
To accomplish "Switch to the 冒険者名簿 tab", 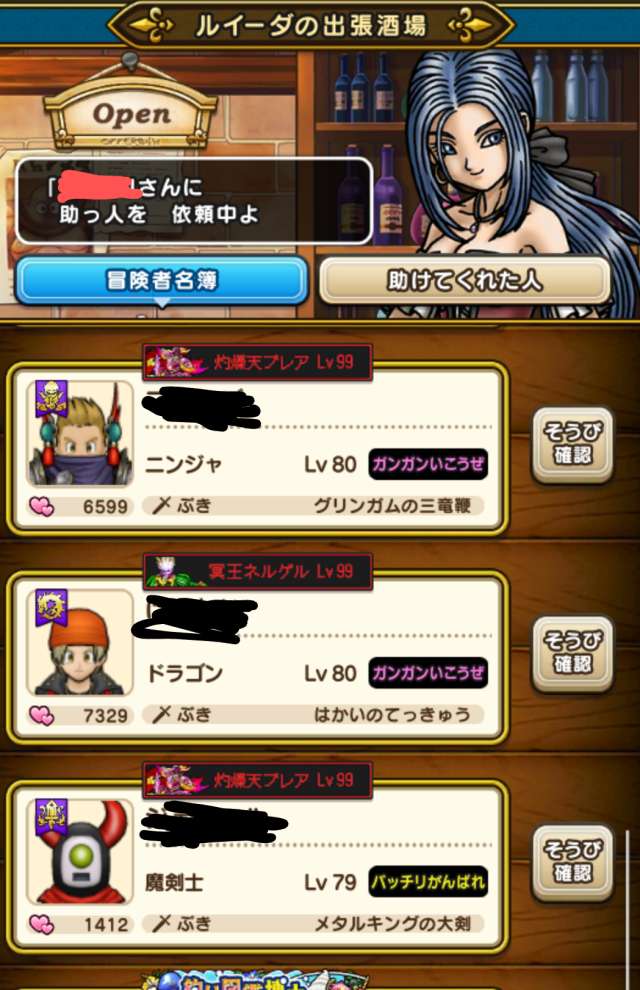I will pos(161,281).
